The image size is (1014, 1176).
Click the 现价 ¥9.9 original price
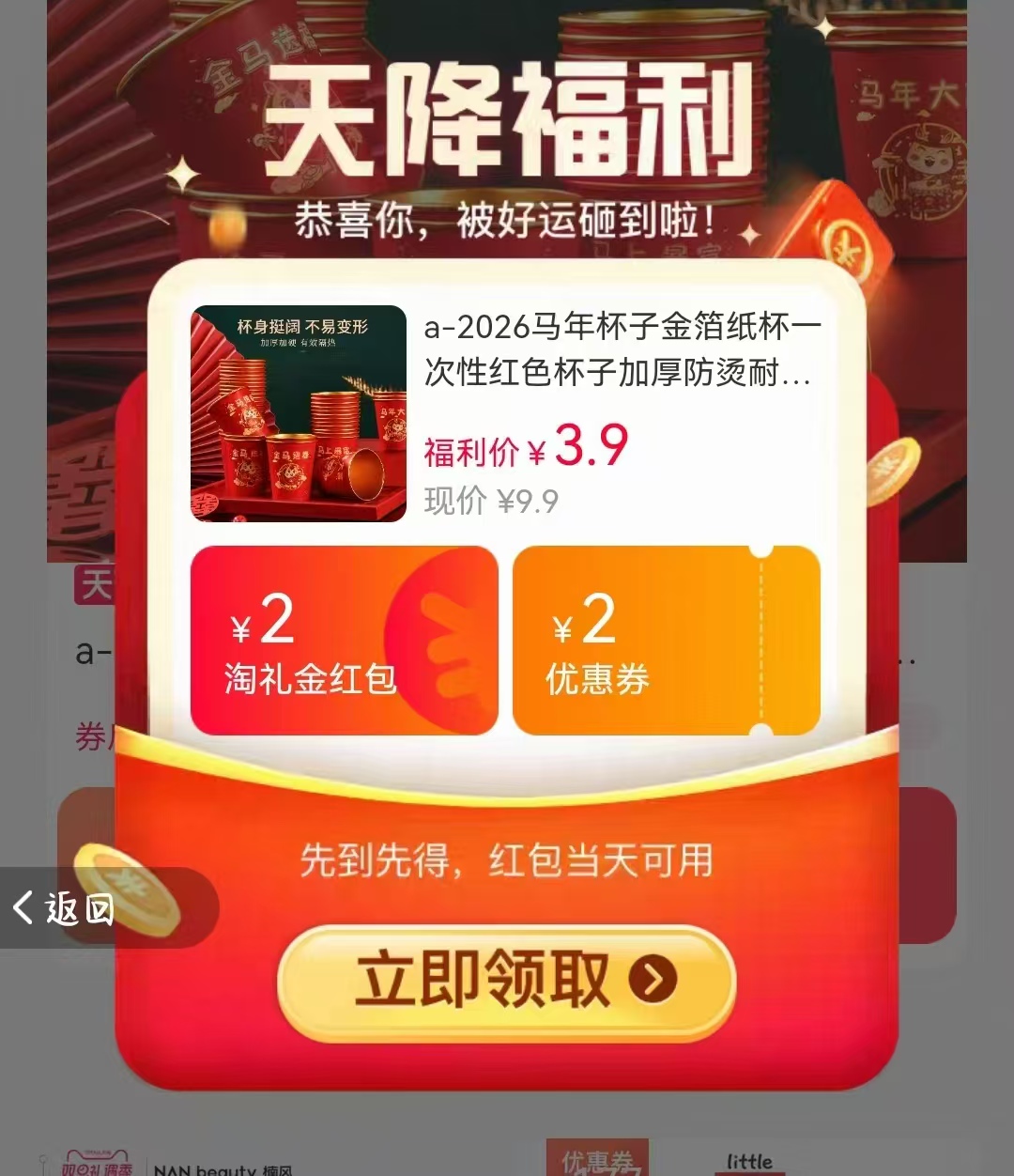(x=488, y=501)
